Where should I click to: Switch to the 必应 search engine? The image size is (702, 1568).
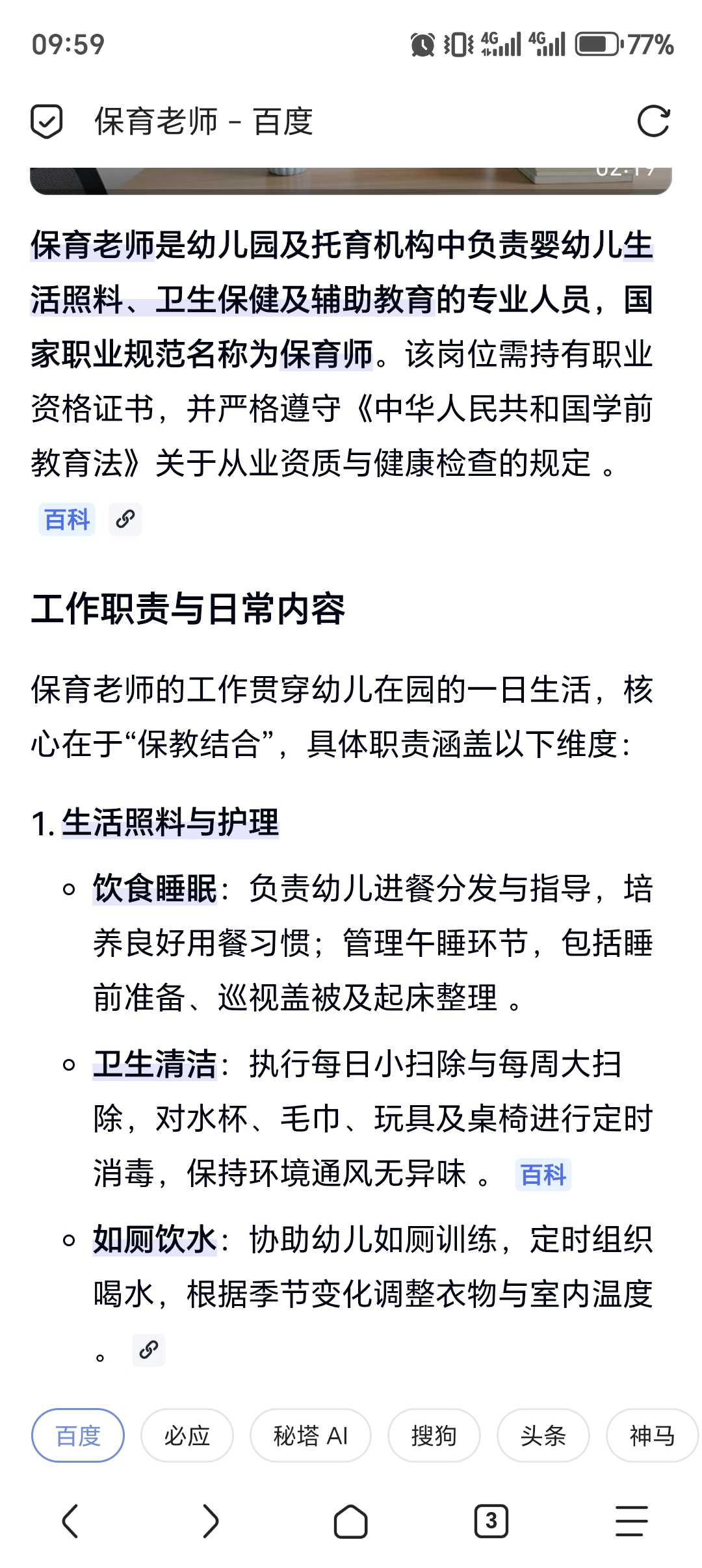coord(187,1436)
